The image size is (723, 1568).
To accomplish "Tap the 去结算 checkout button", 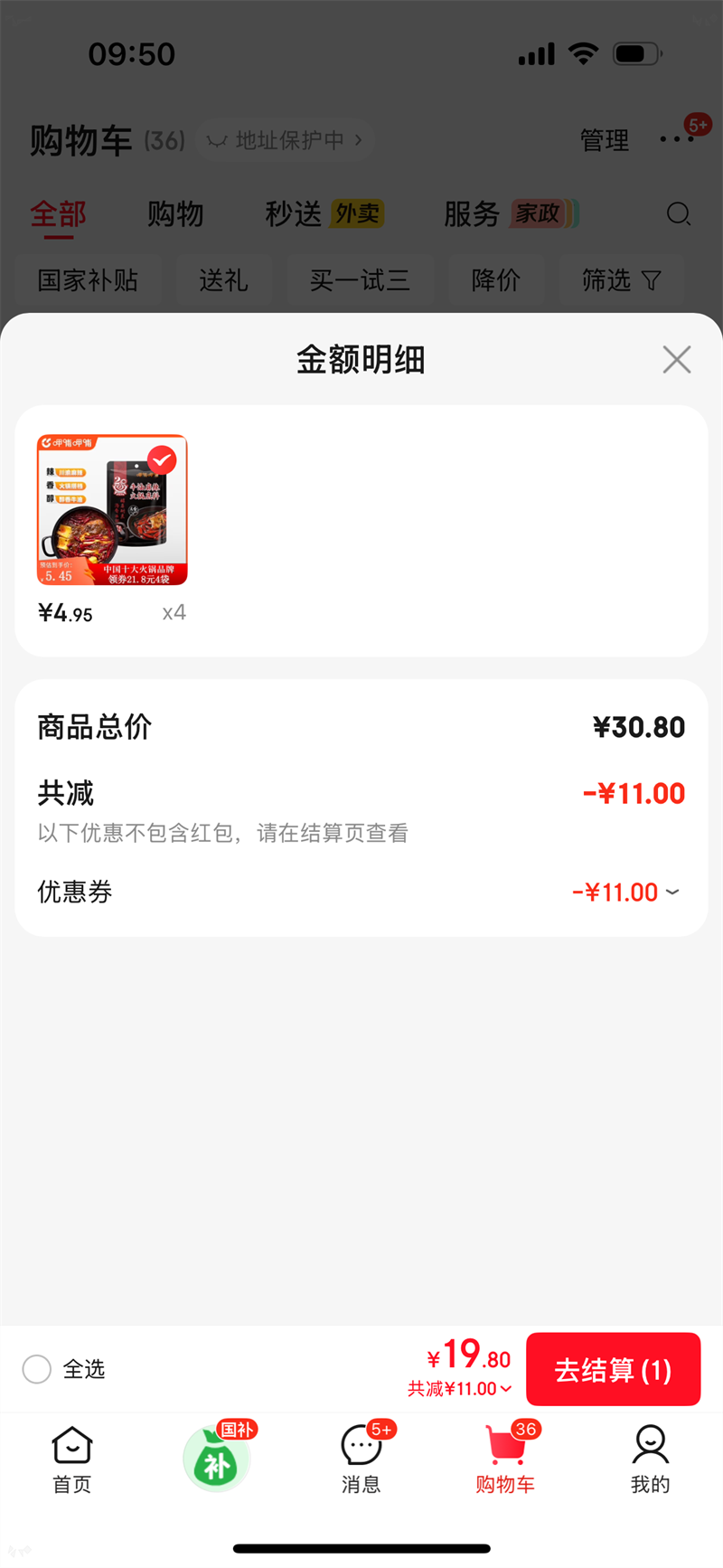I will pos(613,1369).
